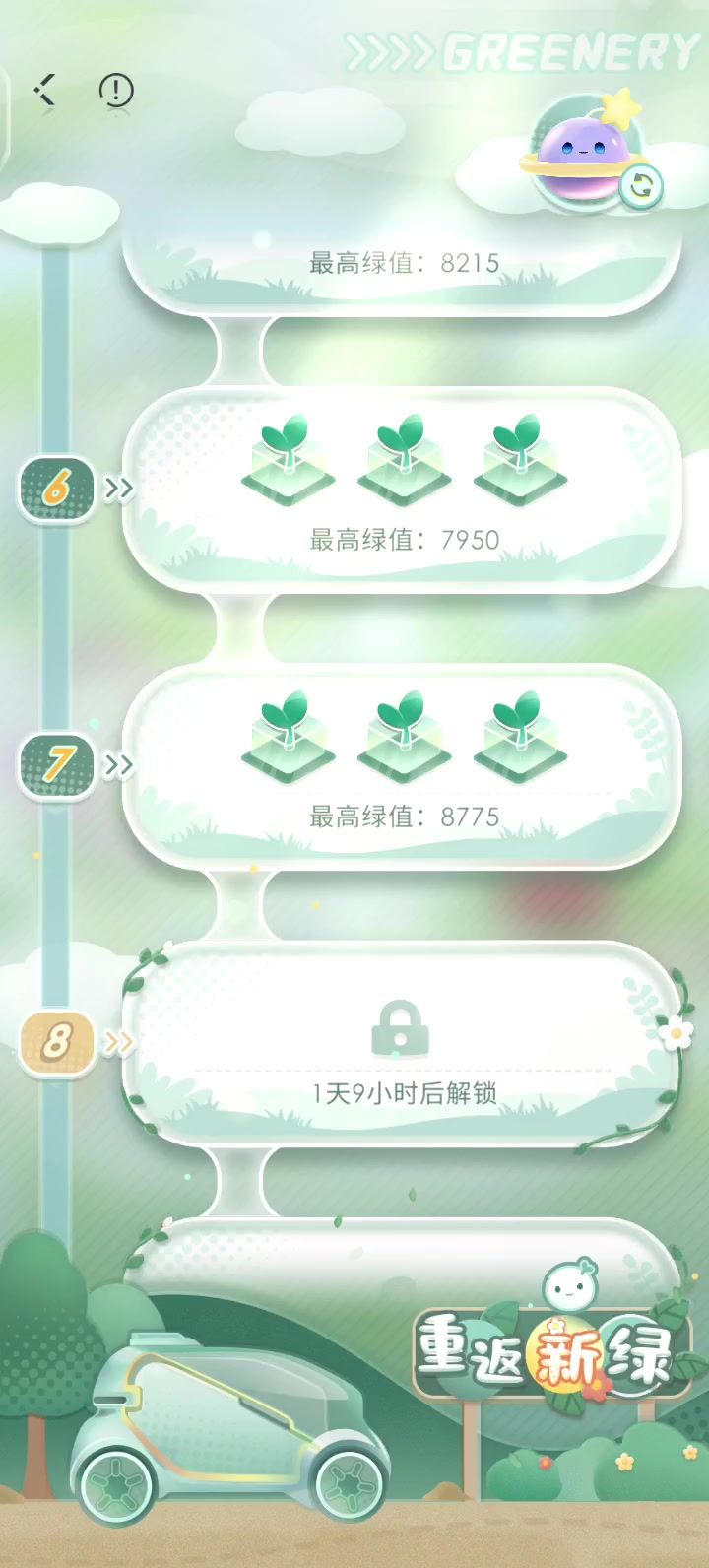Open level 6 card with 7950
Screen dimensions: 709x1568
pos(402,490)
